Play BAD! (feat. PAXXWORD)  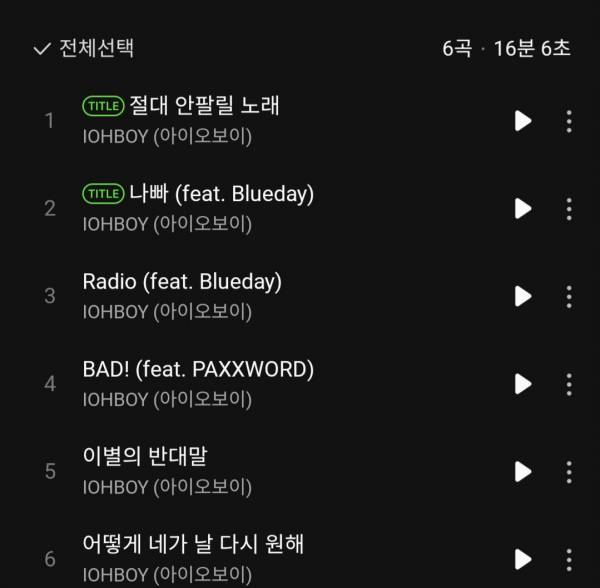[522, 383]
